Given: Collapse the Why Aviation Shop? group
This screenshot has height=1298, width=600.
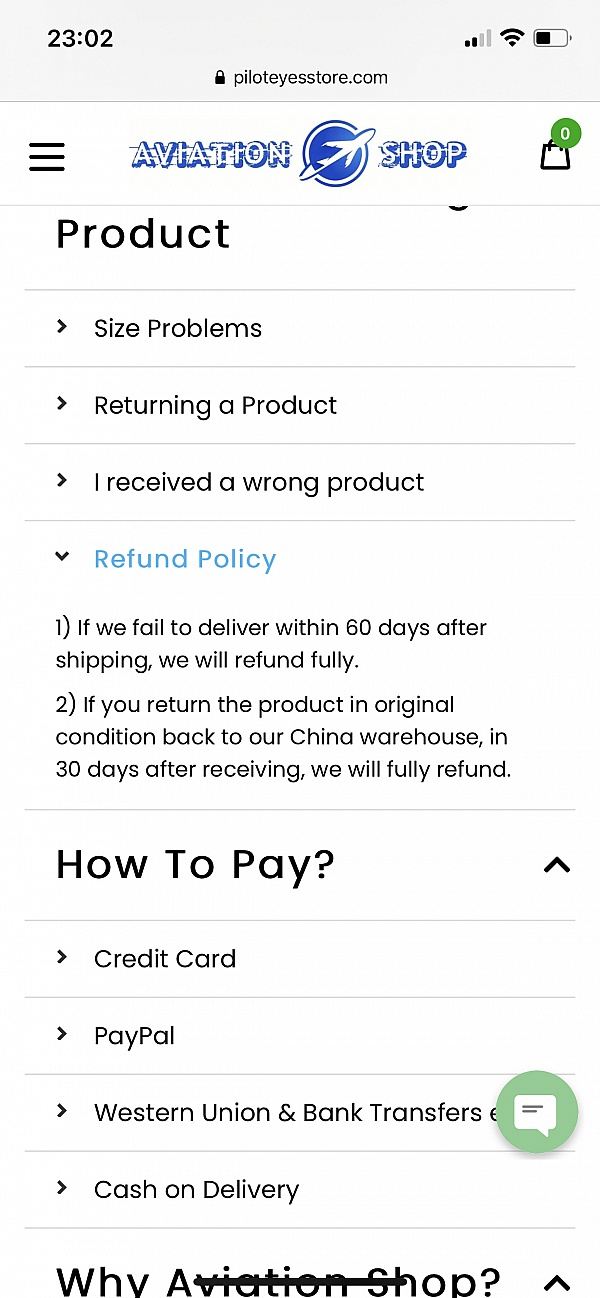Looking at the screenshot, I should pyautogui.click(x=556, y=1282).
